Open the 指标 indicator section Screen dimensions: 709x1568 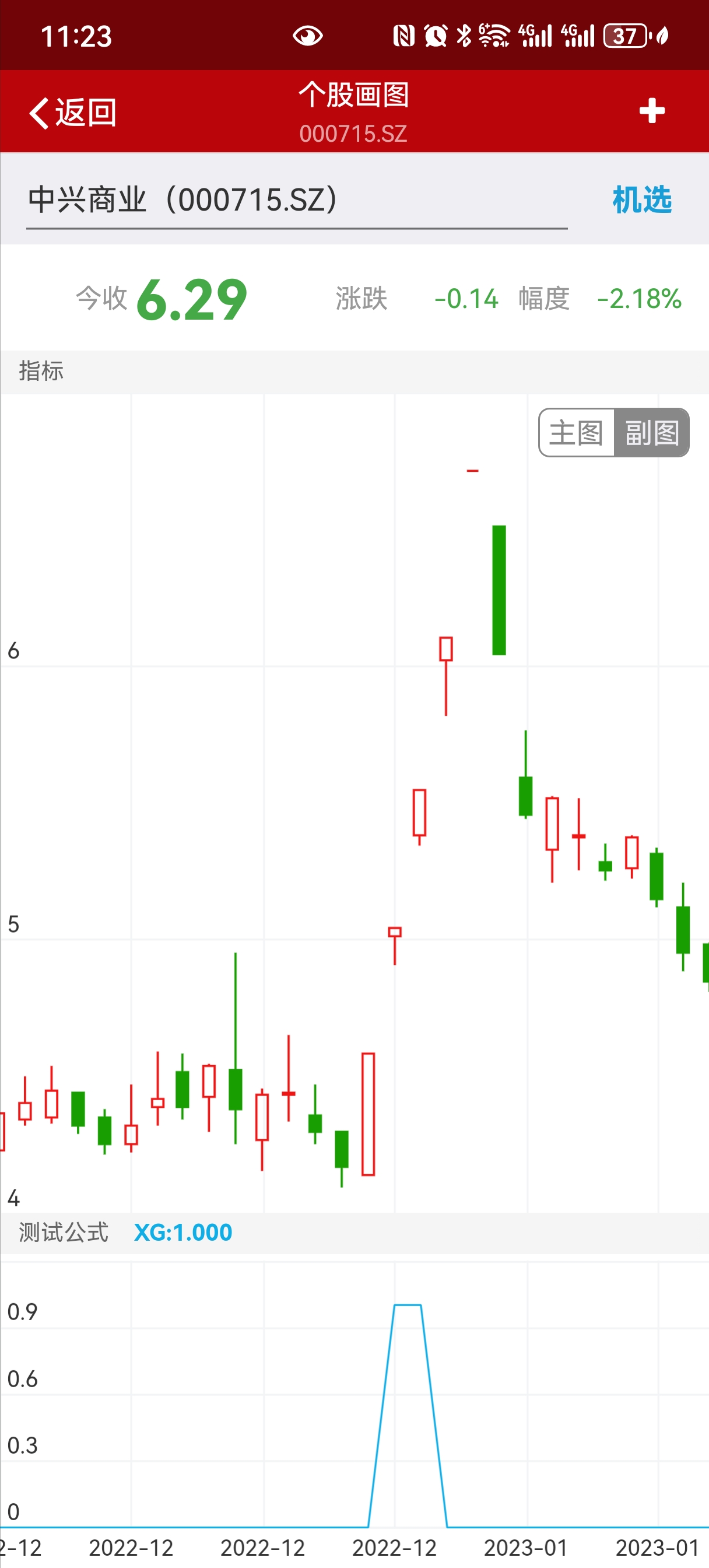pyautogui.click(x=41, y=370)
